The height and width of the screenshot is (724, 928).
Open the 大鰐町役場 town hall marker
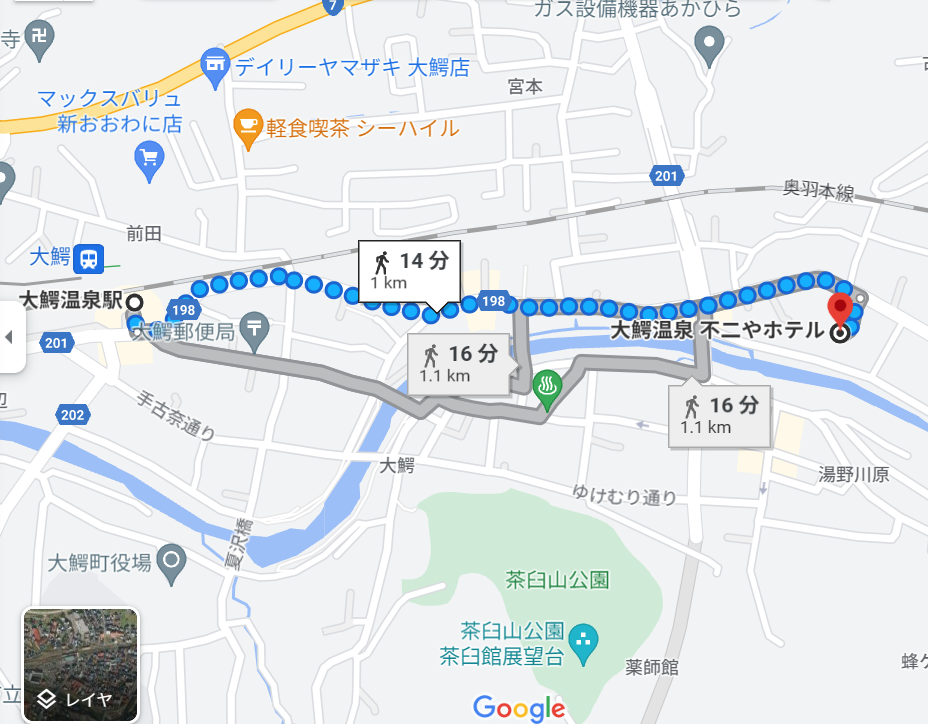click(x=173, y=560)
